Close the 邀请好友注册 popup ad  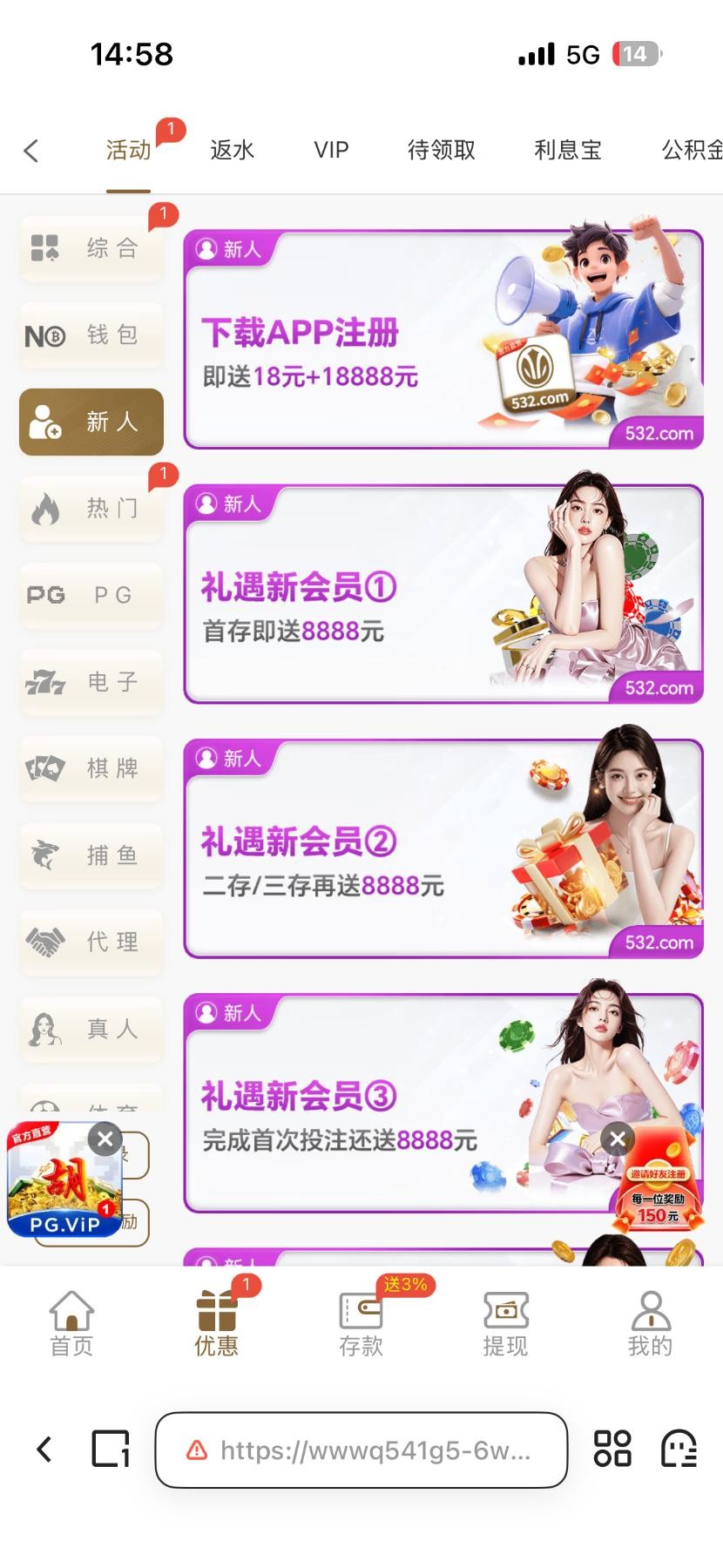[x=617, y=1139]
